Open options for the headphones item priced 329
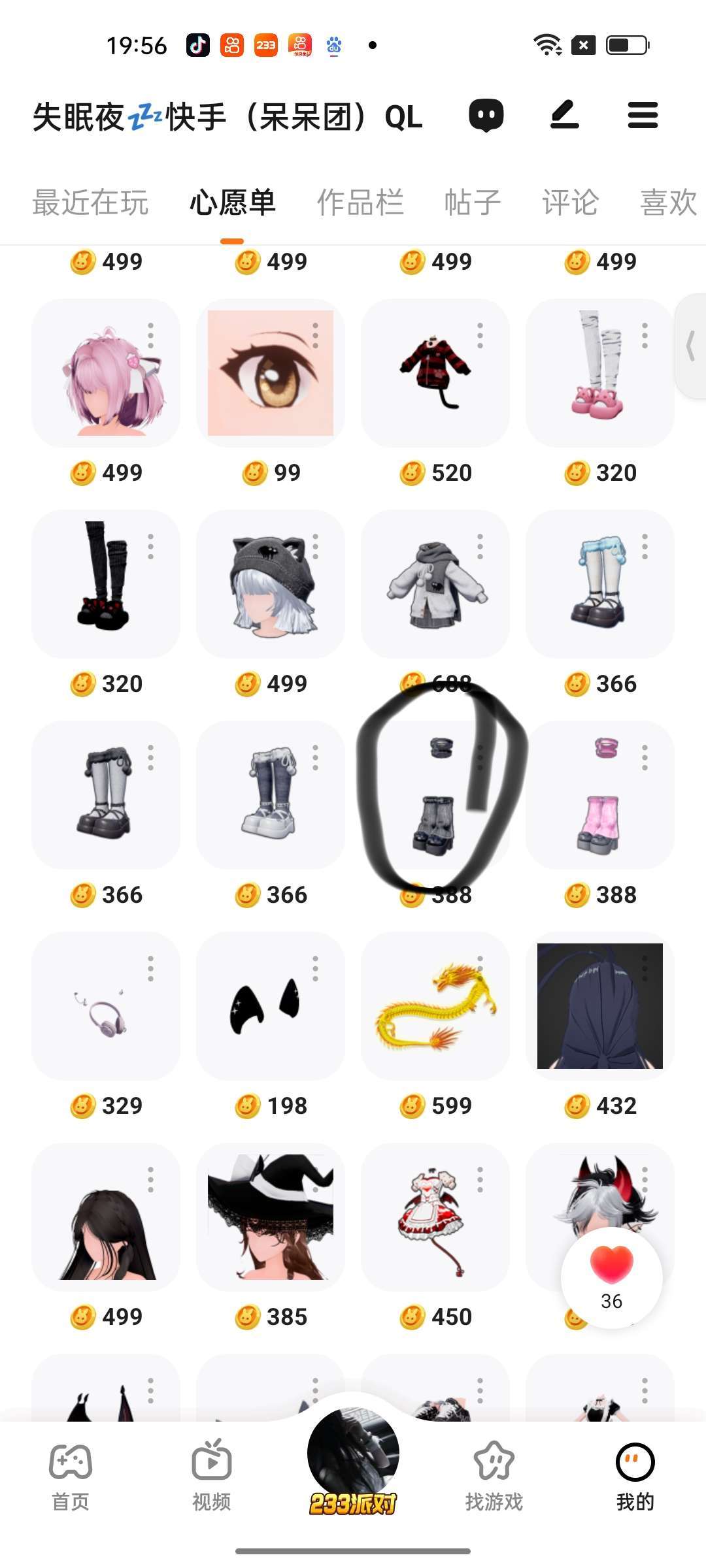The height and width of the screenshot is (1568, 706). pyautogui.click(x=151, y=969)
